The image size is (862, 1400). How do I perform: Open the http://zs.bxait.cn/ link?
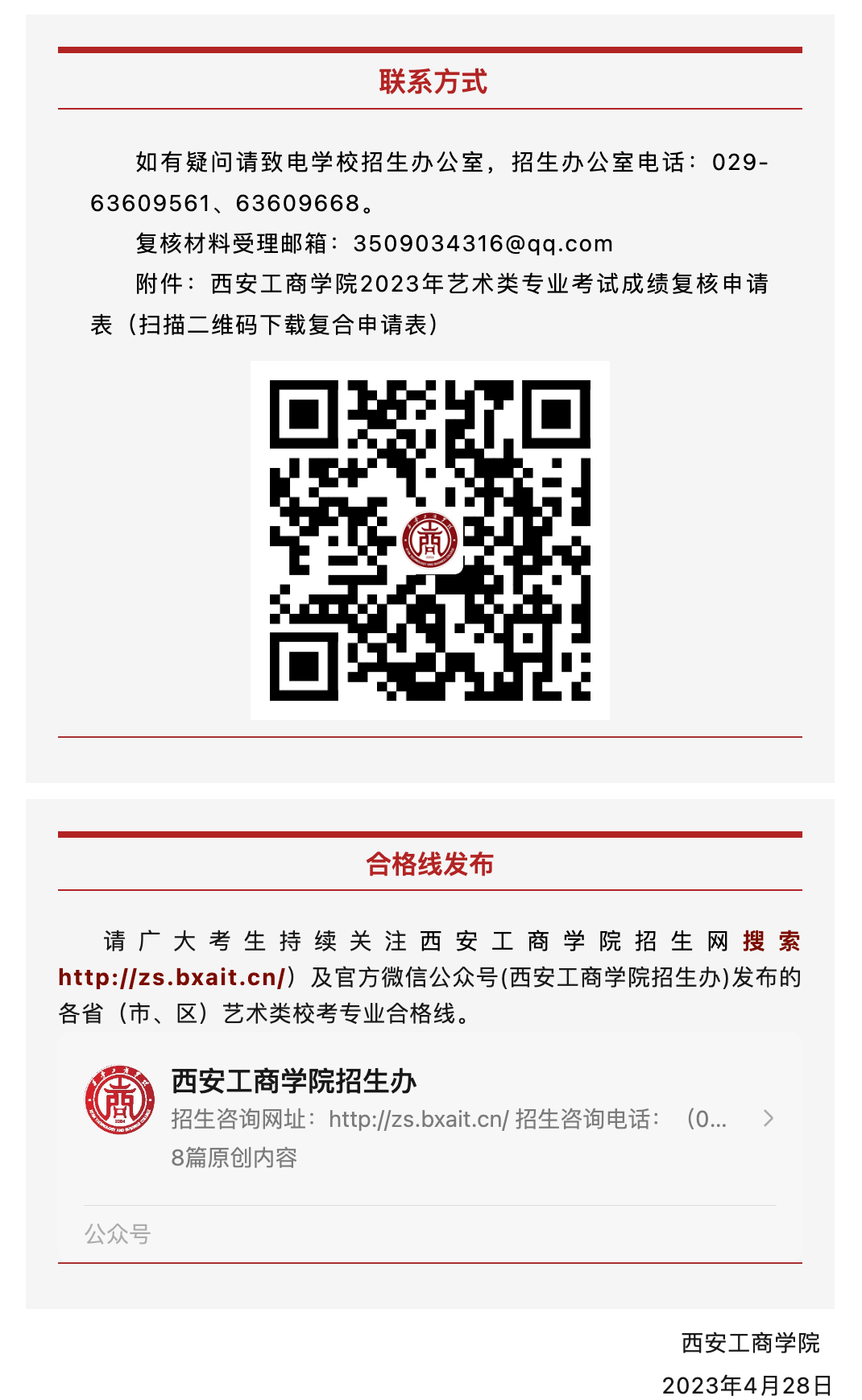point(172,977)
